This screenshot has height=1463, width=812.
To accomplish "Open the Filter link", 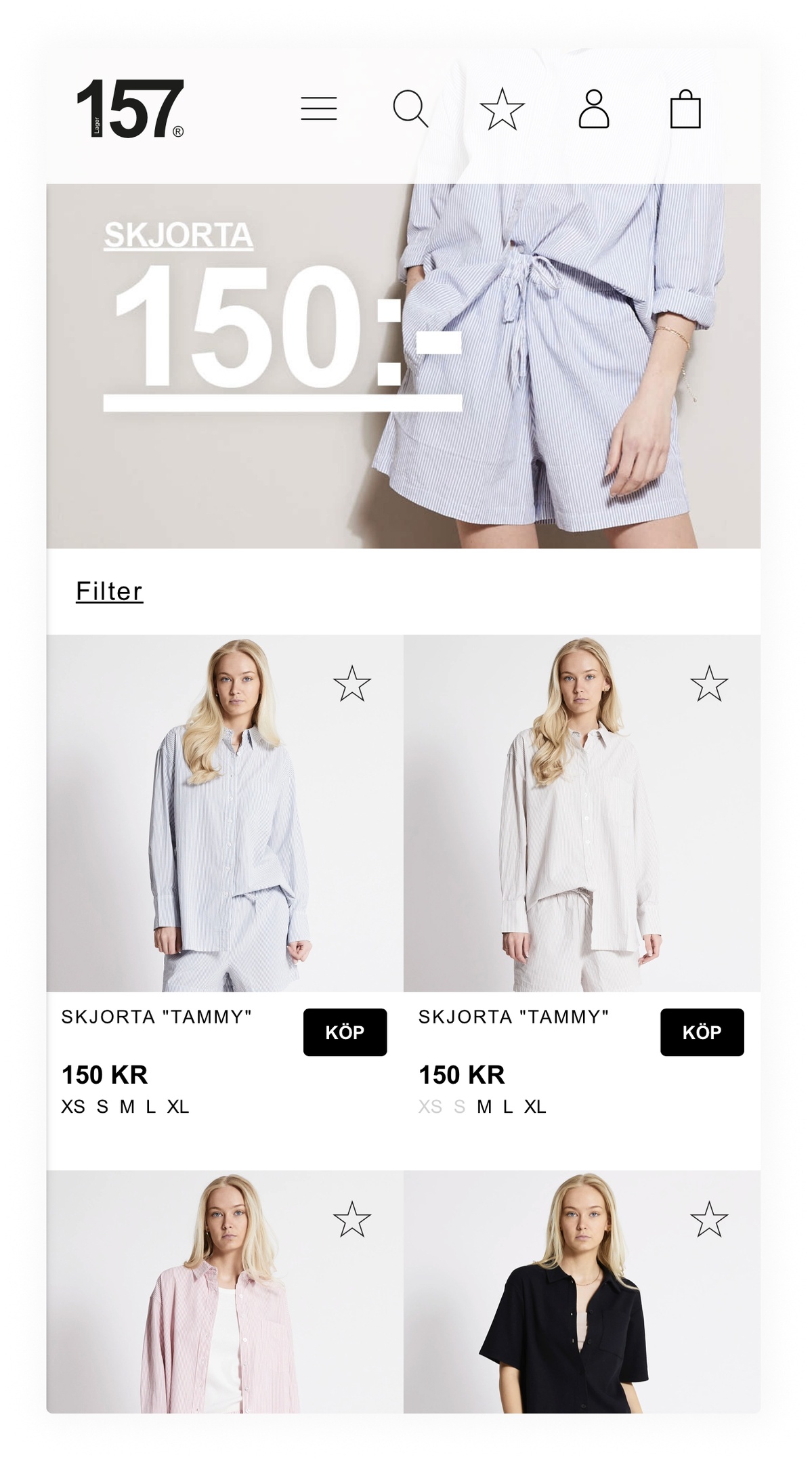I will click(x=109, y=591).
